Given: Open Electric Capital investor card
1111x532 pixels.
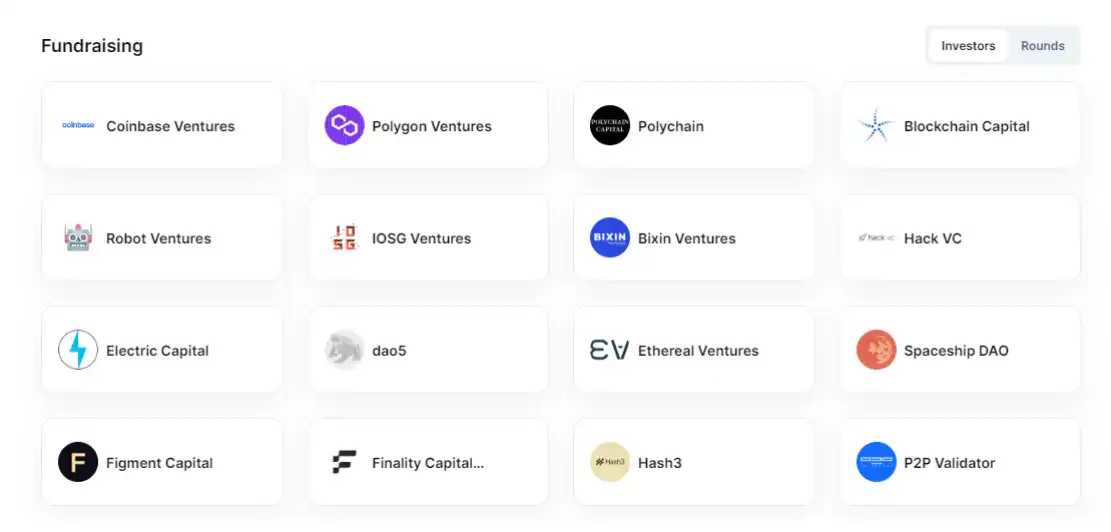Looking at the screenshot, I should (162, 351).
